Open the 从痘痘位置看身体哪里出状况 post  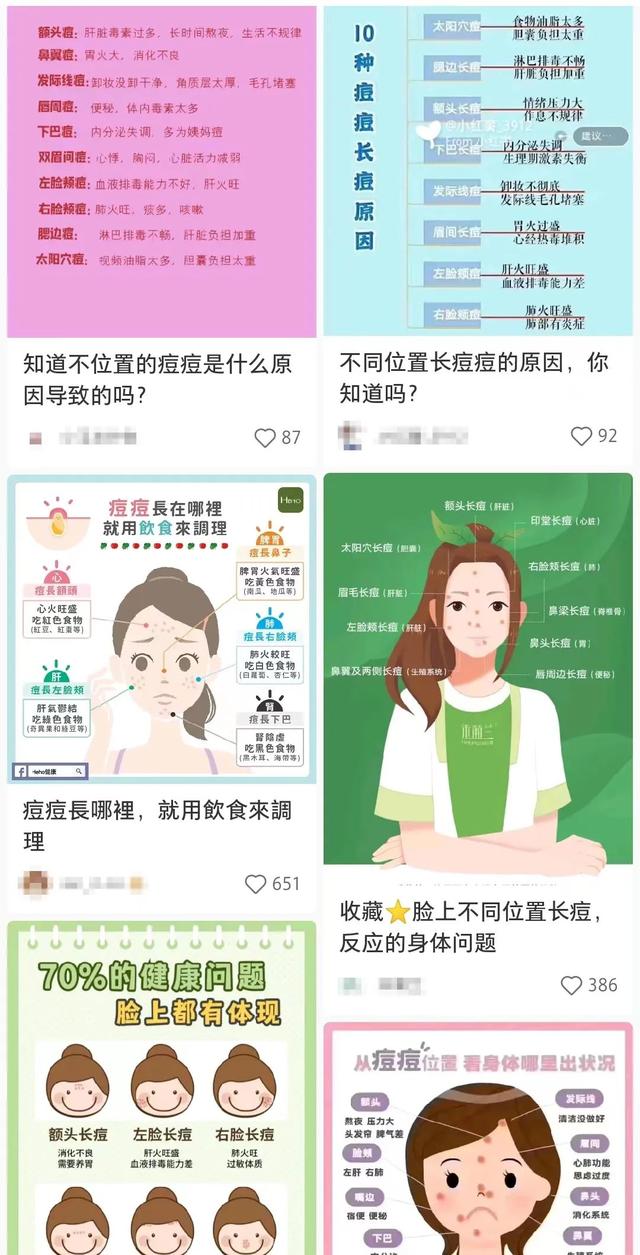click(478, 1140)
